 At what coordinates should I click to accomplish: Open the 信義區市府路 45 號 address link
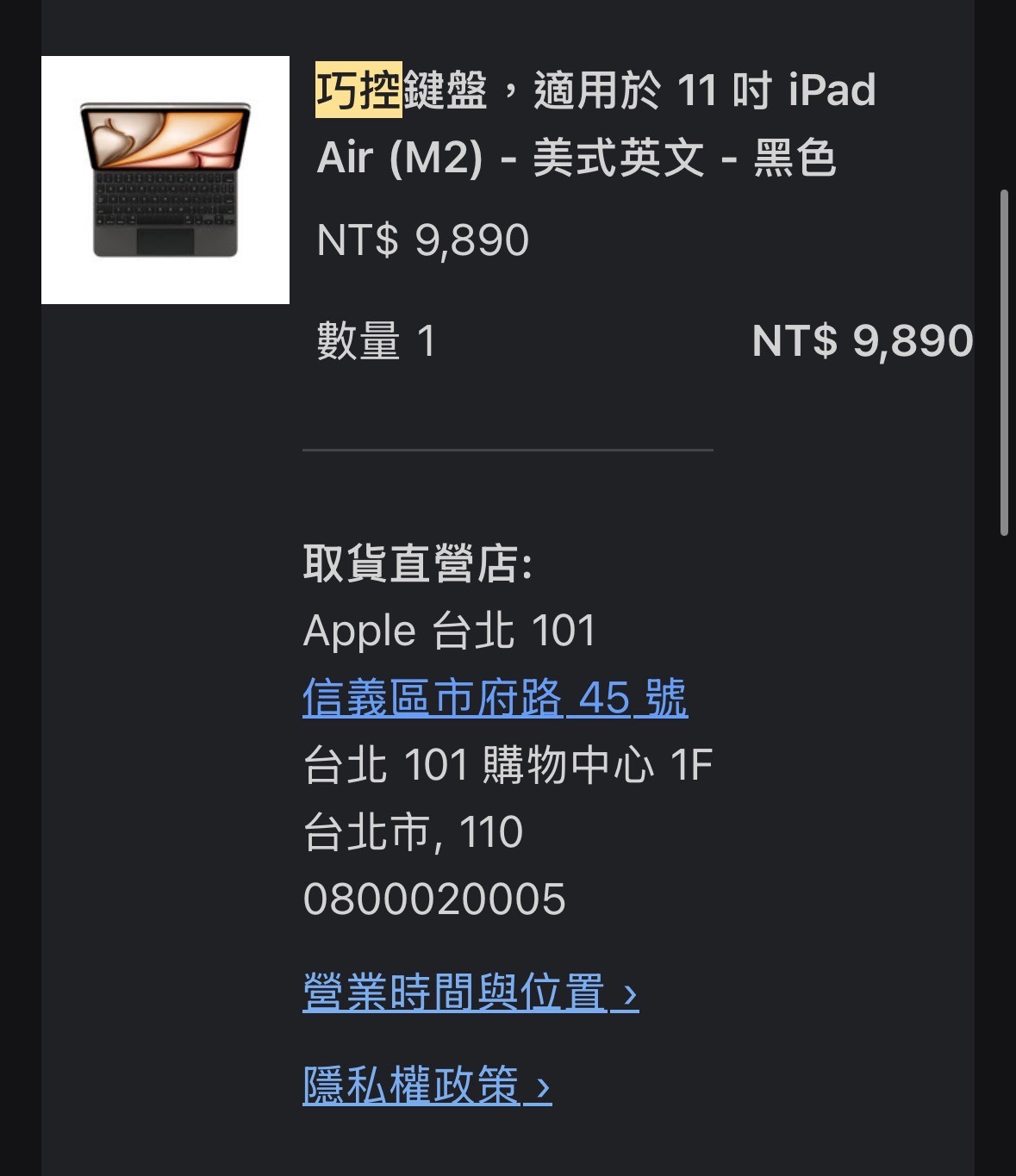pos(495,698)
